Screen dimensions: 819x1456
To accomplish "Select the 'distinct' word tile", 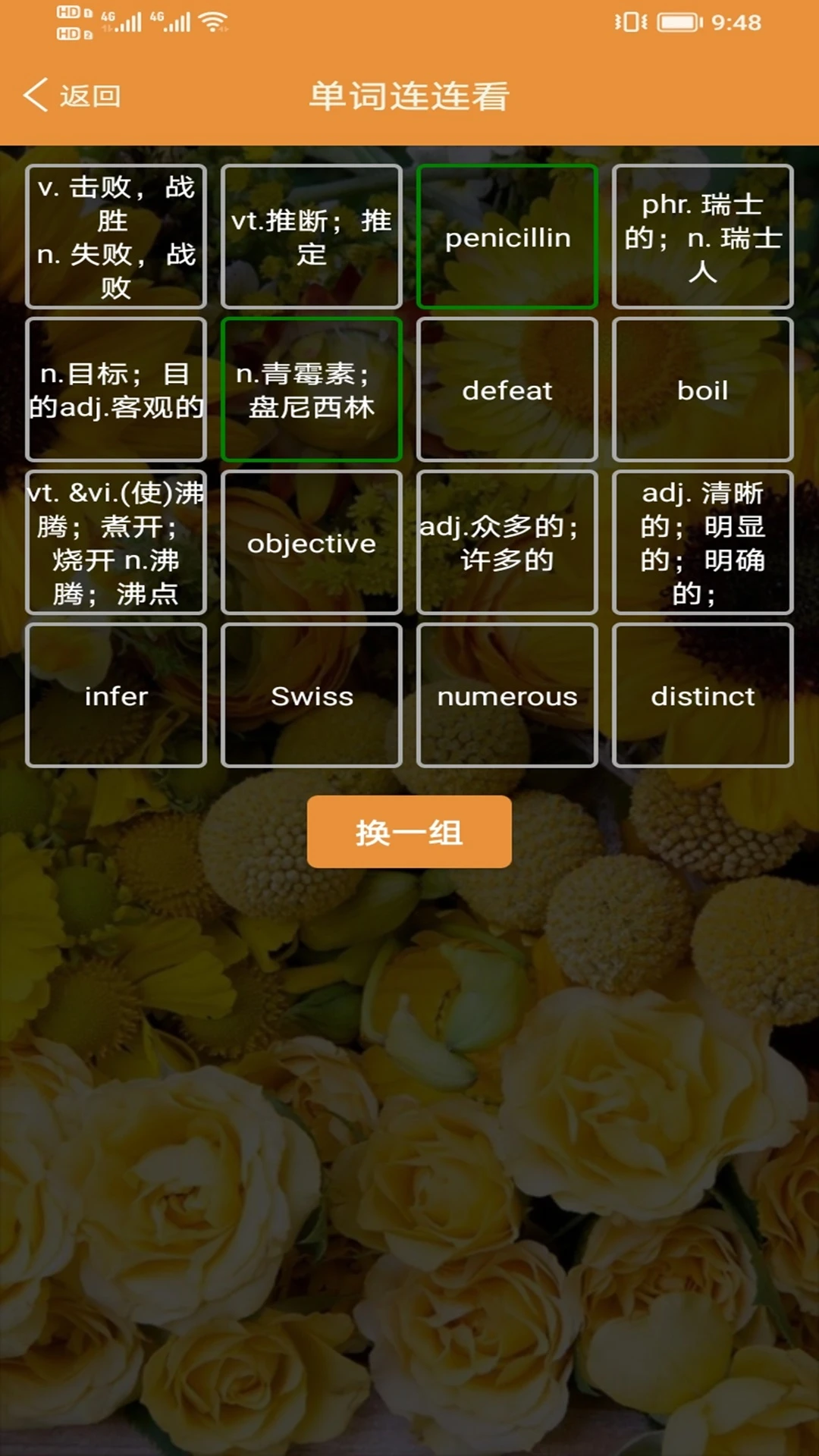I will coord(702,695).
